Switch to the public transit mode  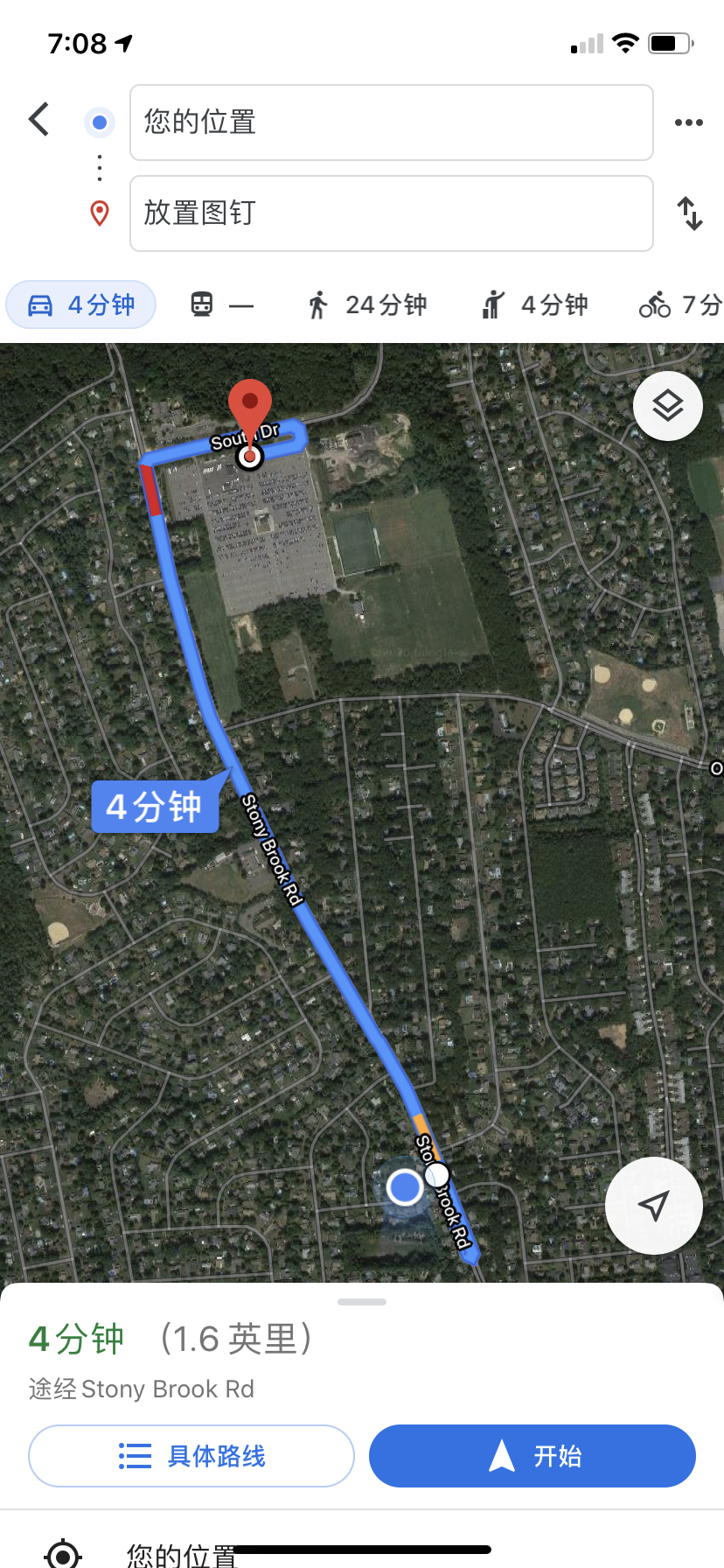pyautogui.click(x=221, y=305)
